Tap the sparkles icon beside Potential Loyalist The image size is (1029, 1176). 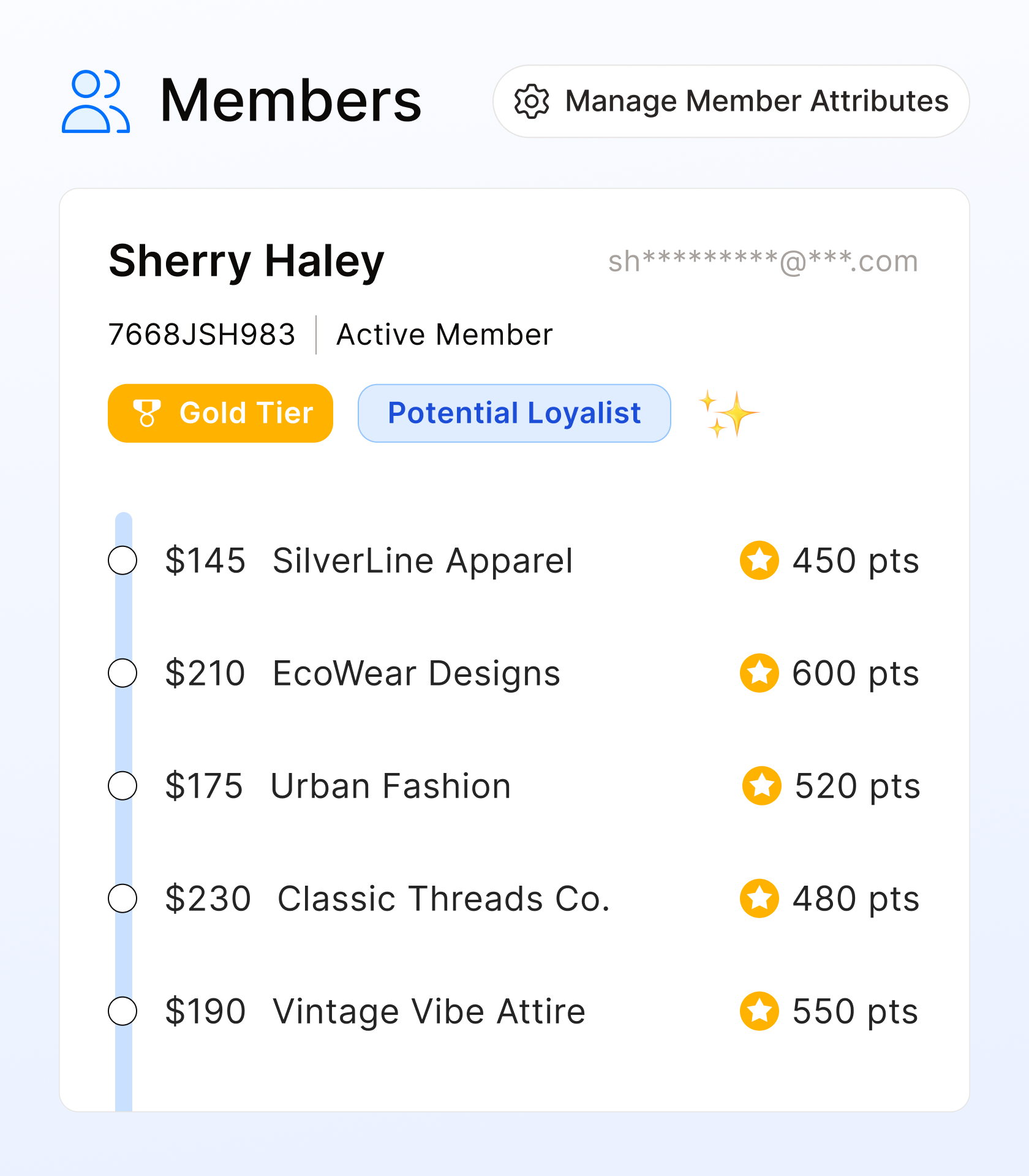[x=728, y=413]
